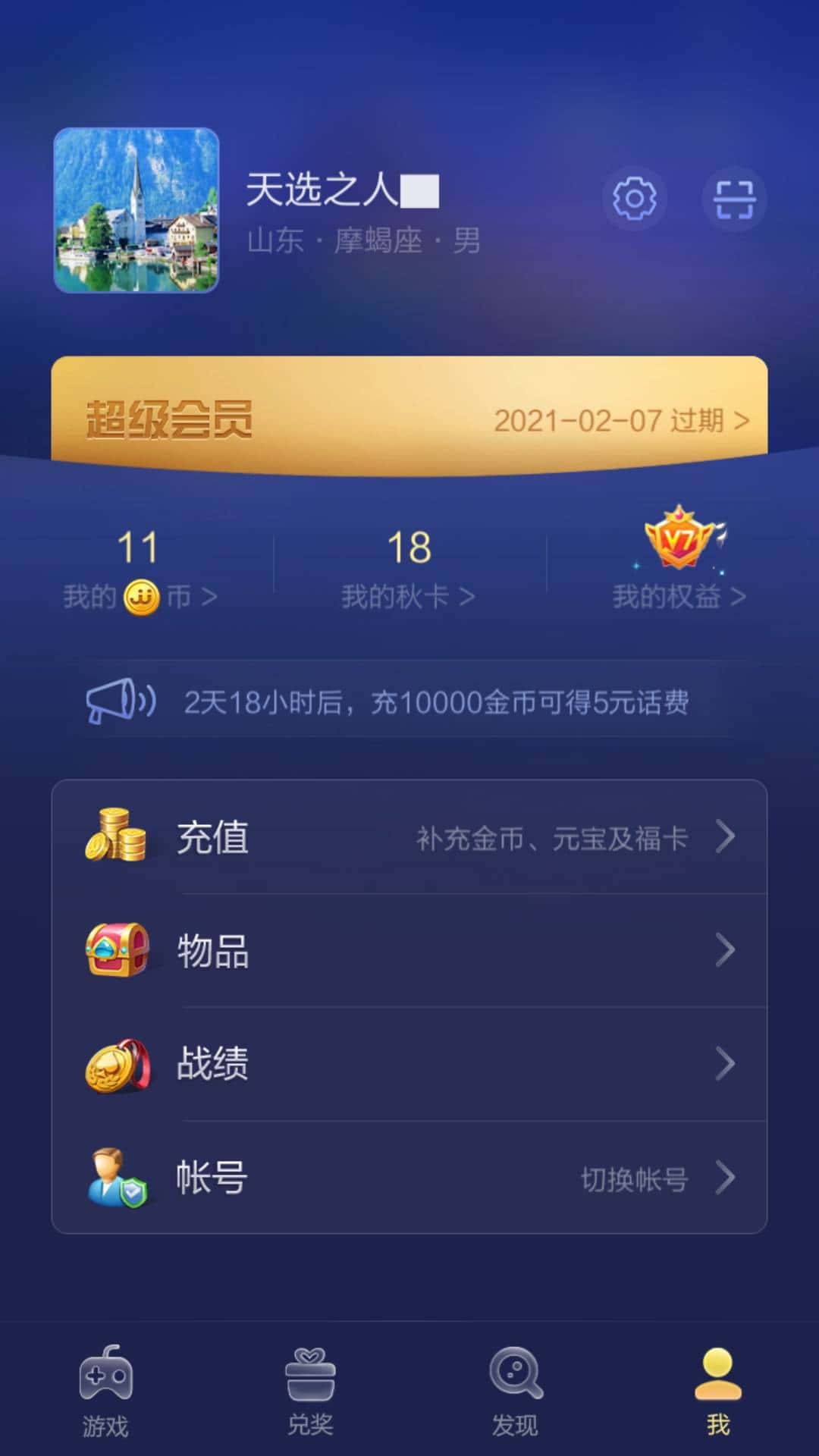Click 切换帐号 to switch accounts
Image resolution: width=819 pixels, height=1456 pixels.
point(634,1178)
